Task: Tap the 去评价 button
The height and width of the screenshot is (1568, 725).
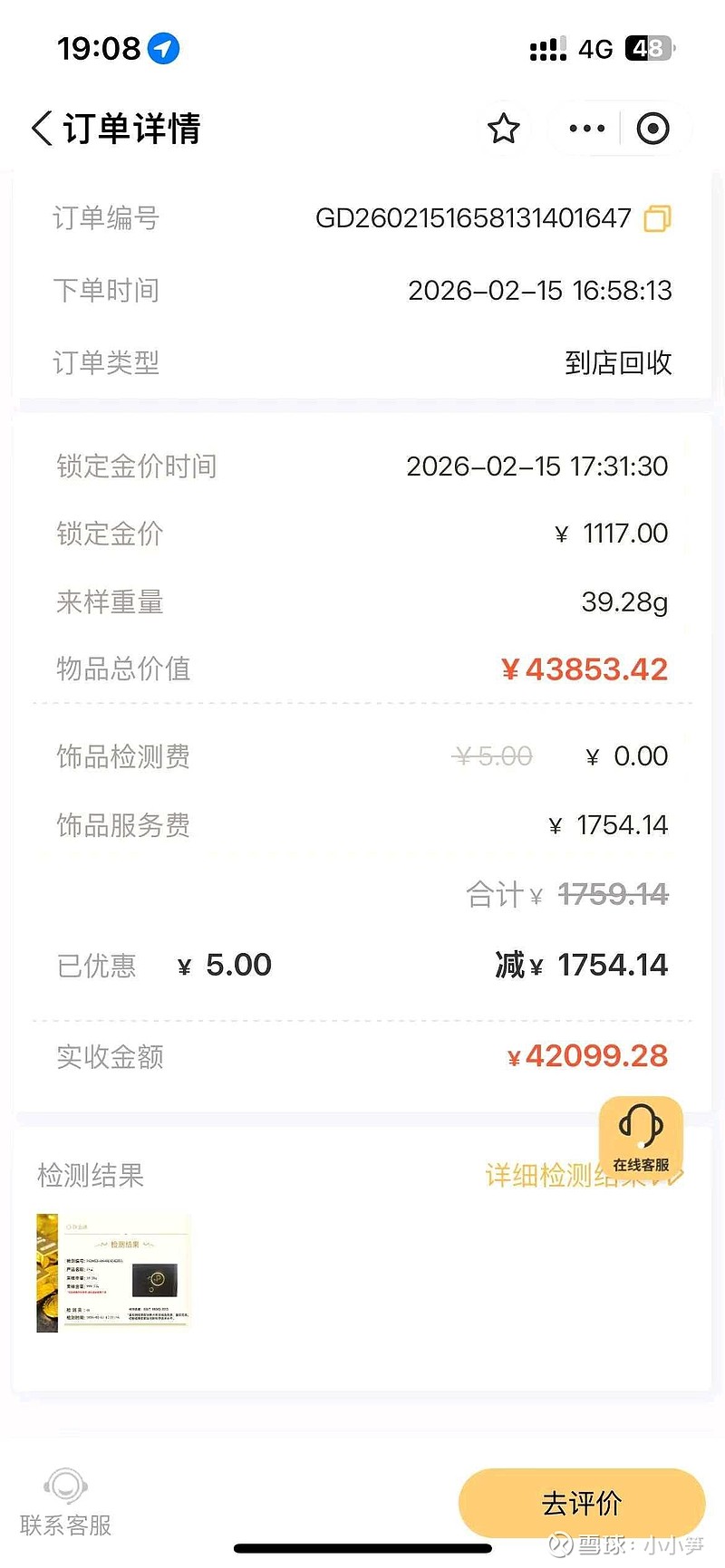Action: [x=581, y=1504]
